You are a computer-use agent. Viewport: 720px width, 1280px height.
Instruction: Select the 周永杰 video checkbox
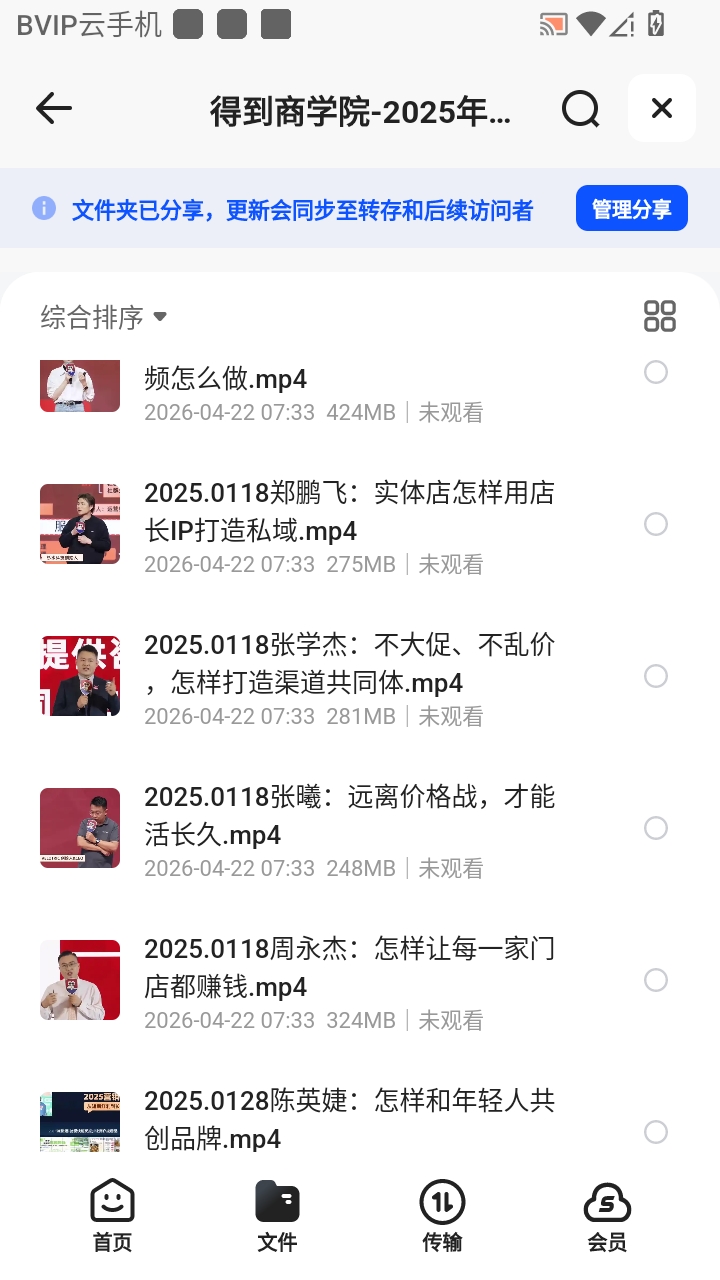click(656, 980)
